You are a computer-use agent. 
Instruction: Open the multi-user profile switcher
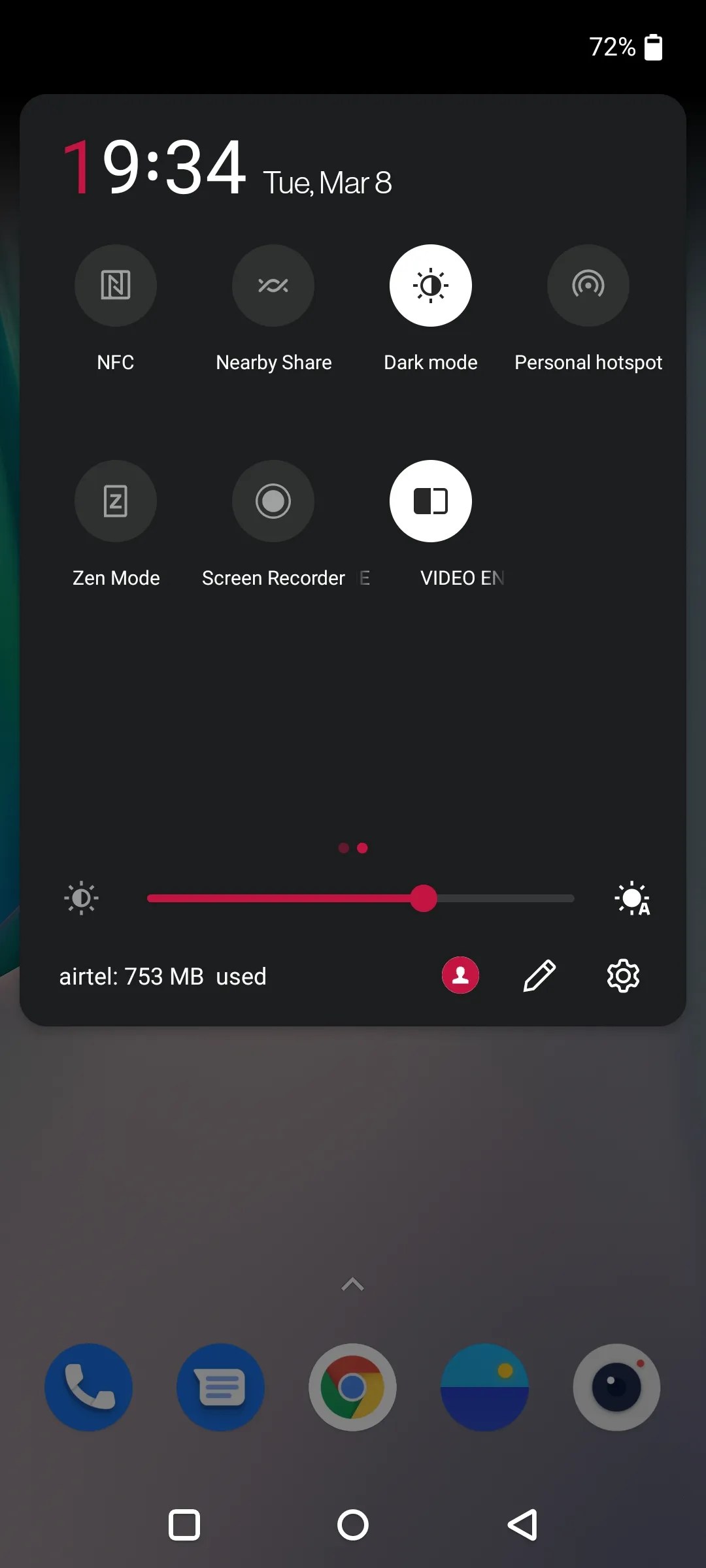(x=460, y=975)
